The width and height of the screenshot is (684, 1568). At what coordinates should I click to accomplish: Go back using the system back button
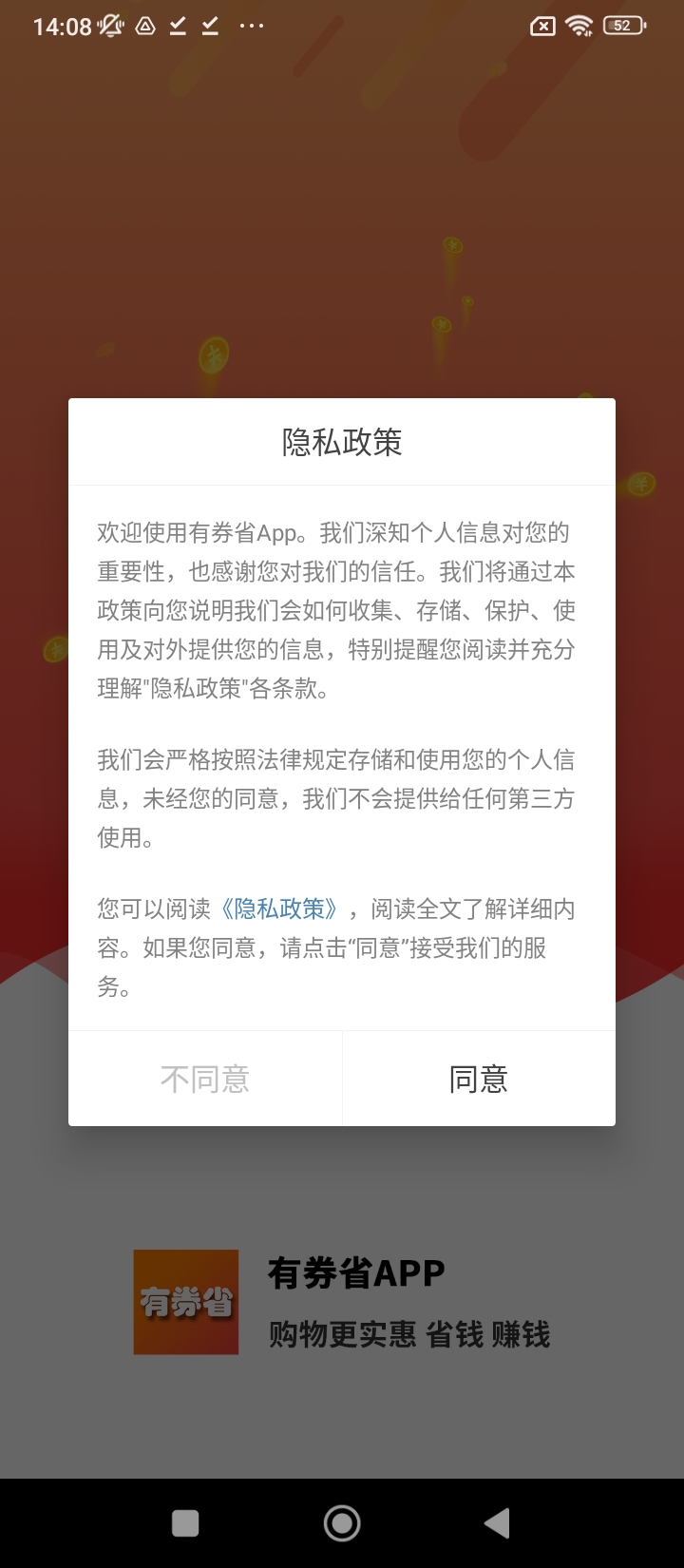(497, 1523)
